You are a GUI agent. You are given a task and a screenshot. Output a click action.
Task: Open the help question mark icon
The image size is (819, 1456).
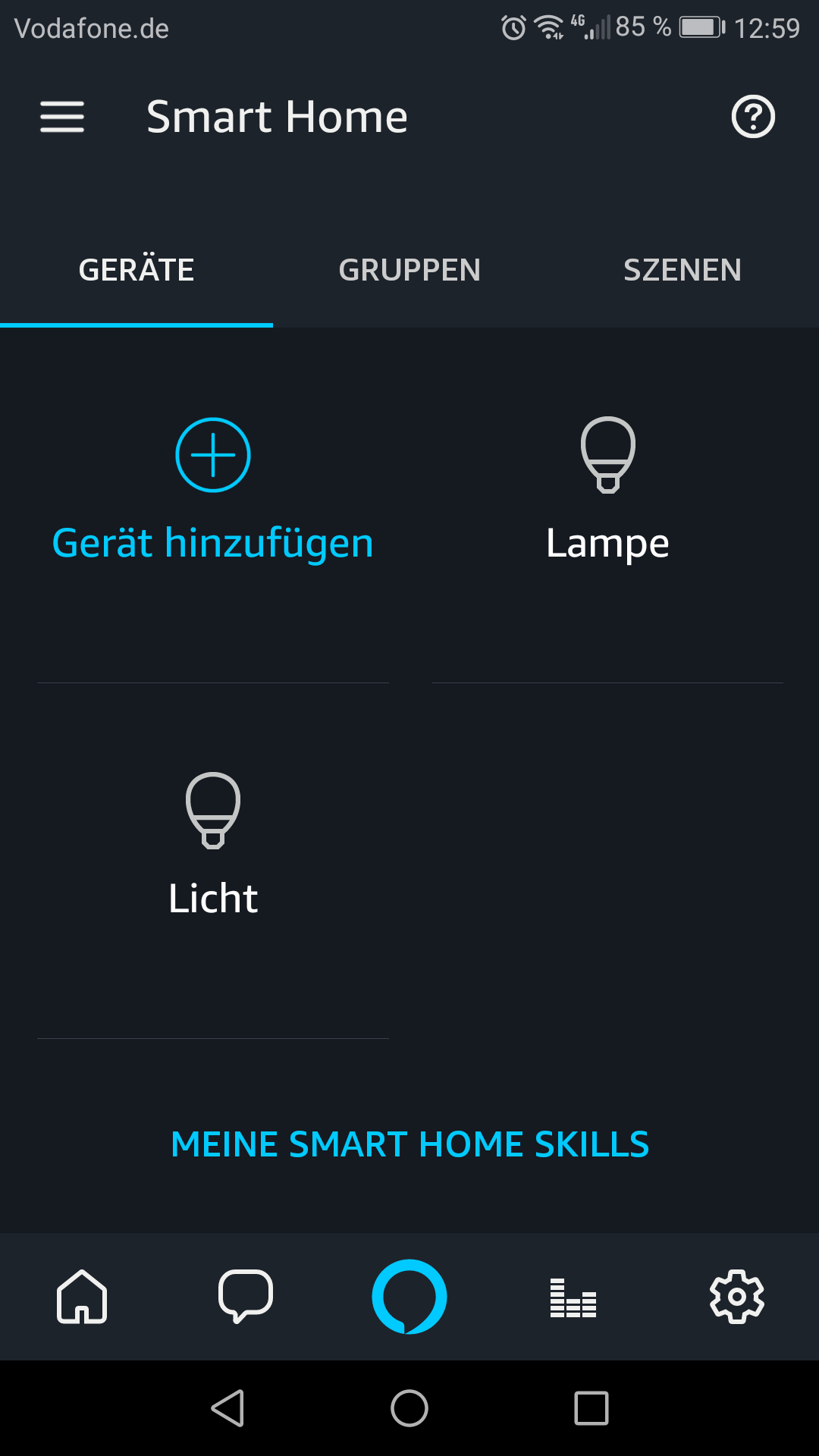point(752,117)
